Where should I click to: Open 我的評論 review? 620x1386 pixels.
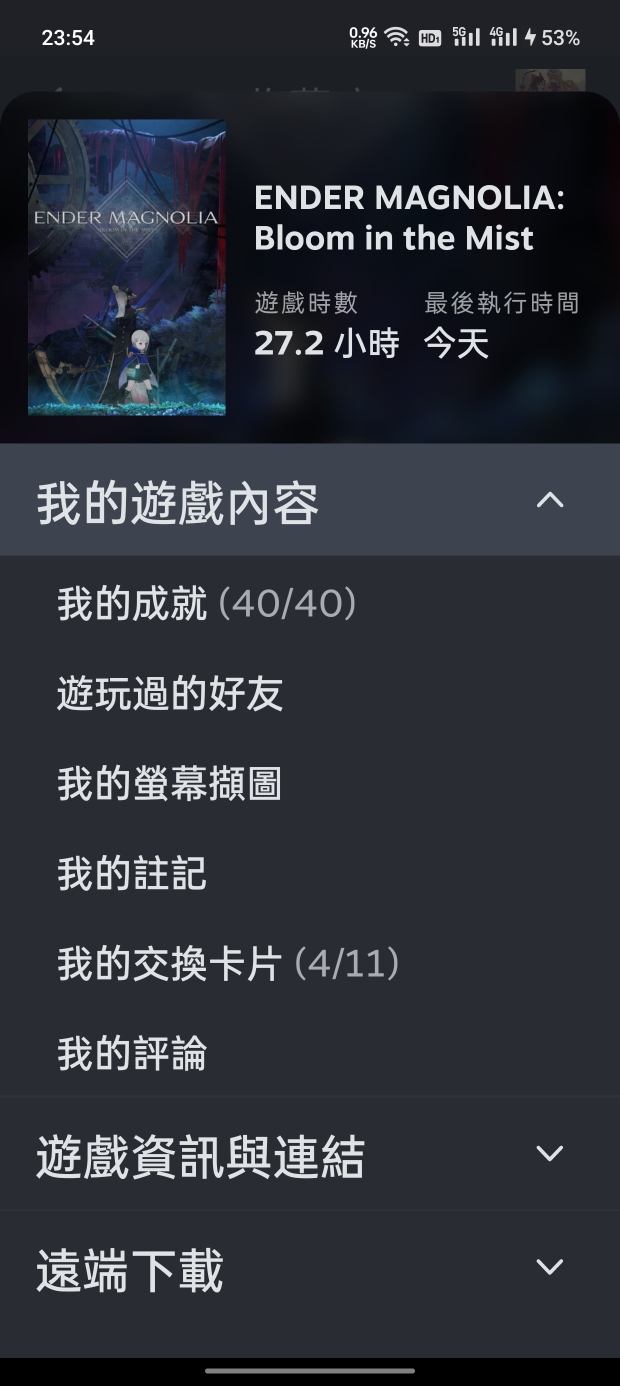tap(132, 1054)
